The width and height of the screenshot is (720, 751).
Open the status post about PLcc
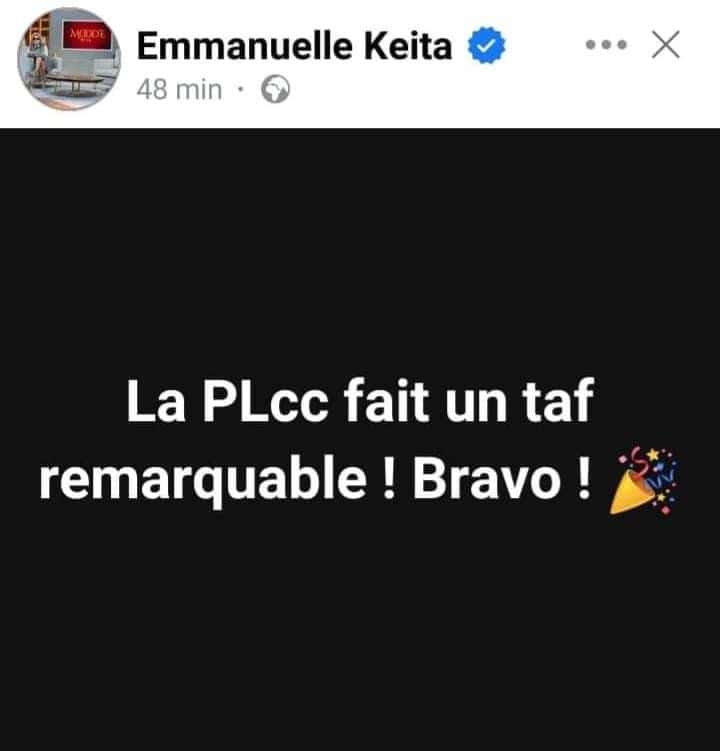point(360,440)
